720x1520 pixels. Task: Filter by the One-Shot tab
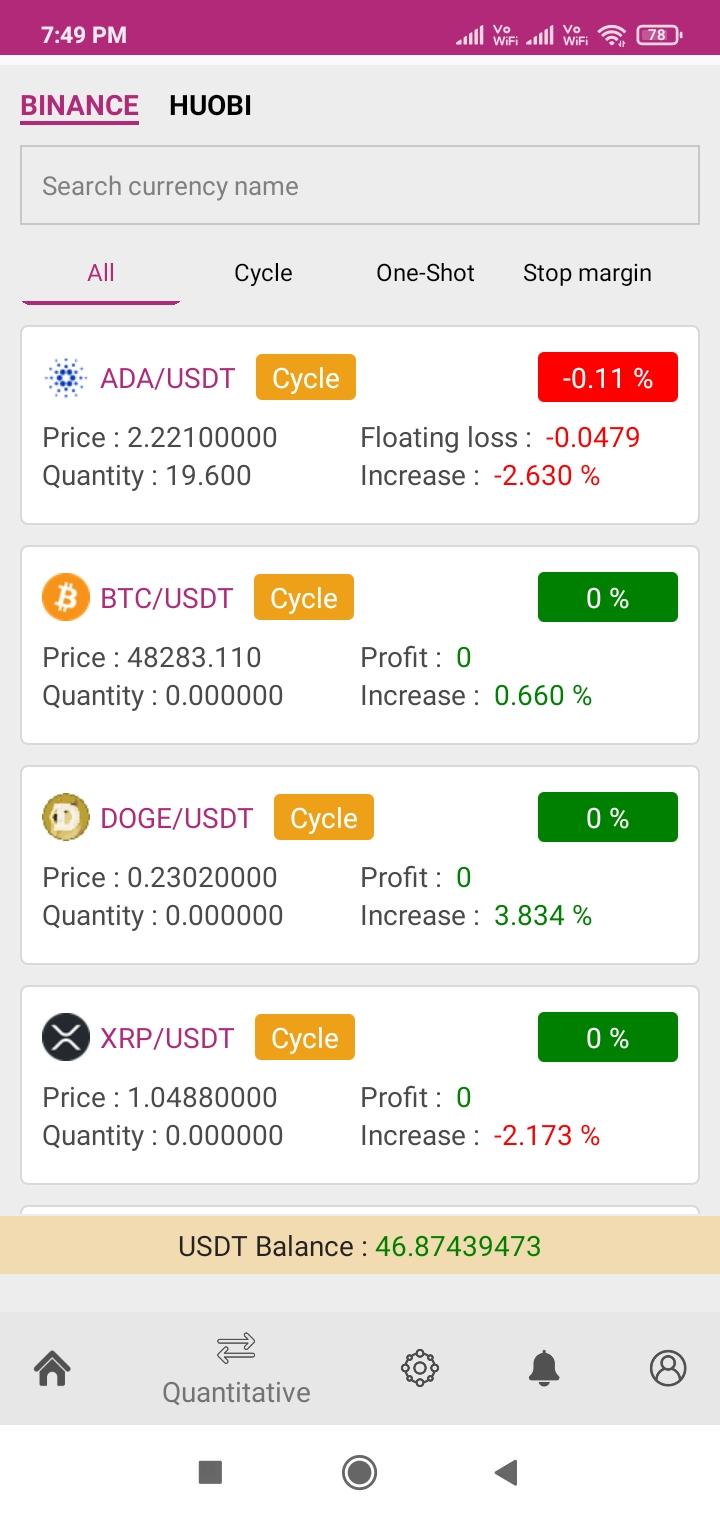point(425,273)
